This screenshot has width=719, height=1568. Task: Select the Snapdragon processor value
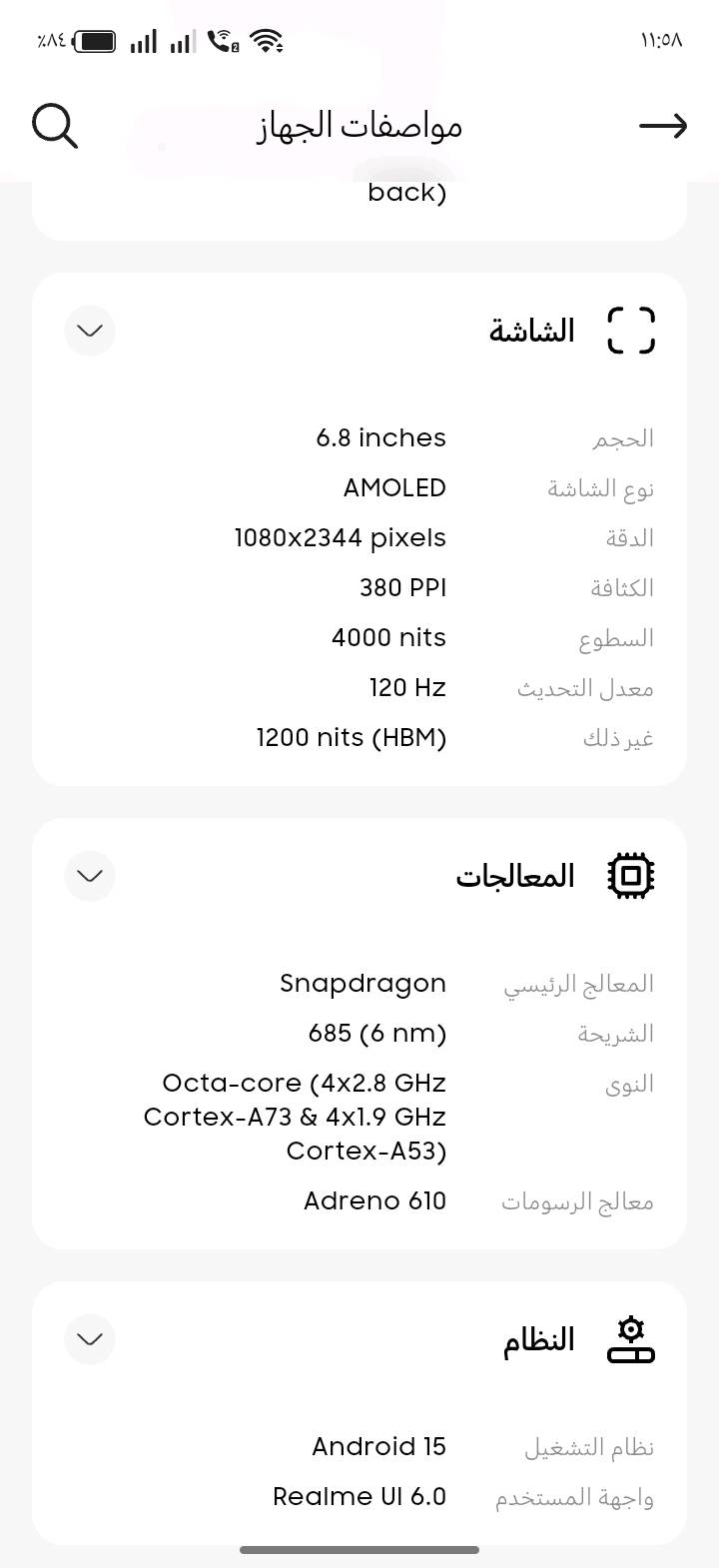pos(362,983)
